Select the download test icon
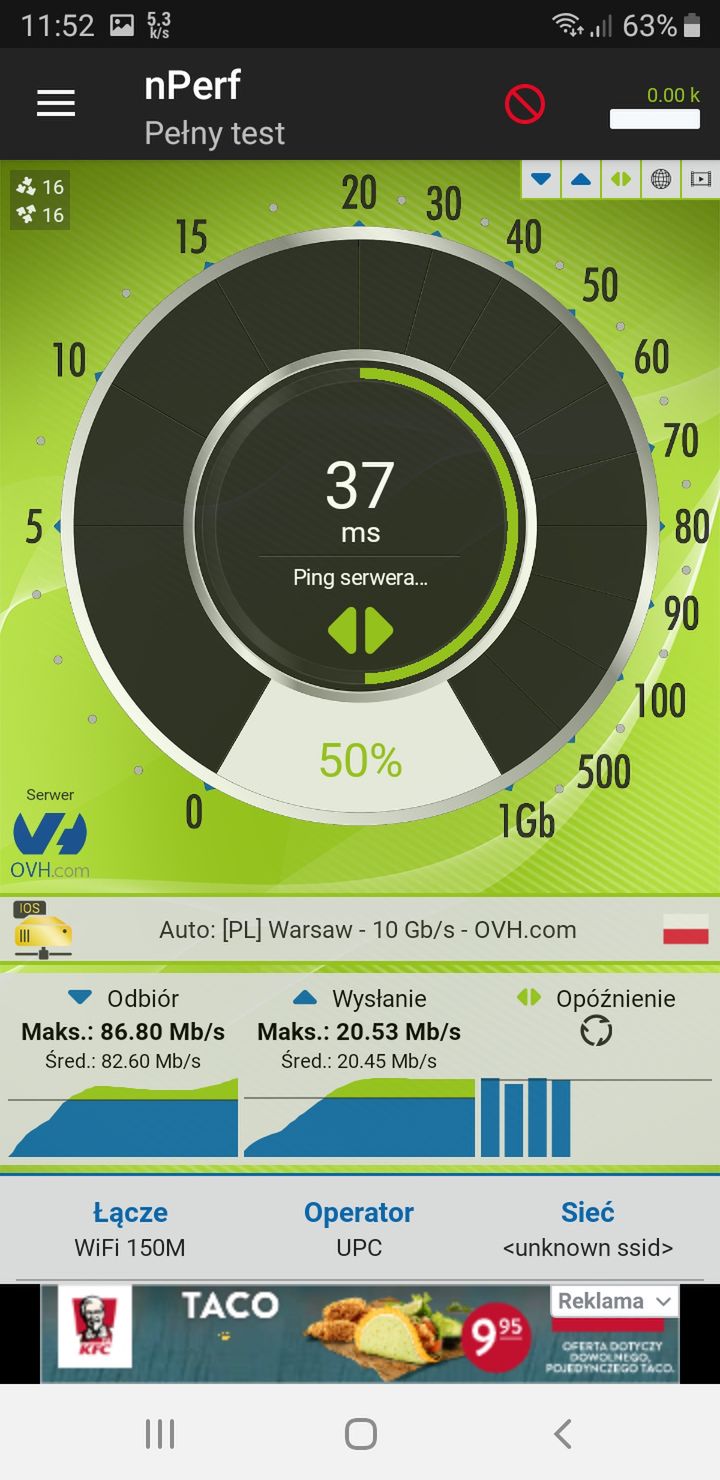Image resolution: width=720 pixels, height=1480 pixels. click(x=541, y=179)
